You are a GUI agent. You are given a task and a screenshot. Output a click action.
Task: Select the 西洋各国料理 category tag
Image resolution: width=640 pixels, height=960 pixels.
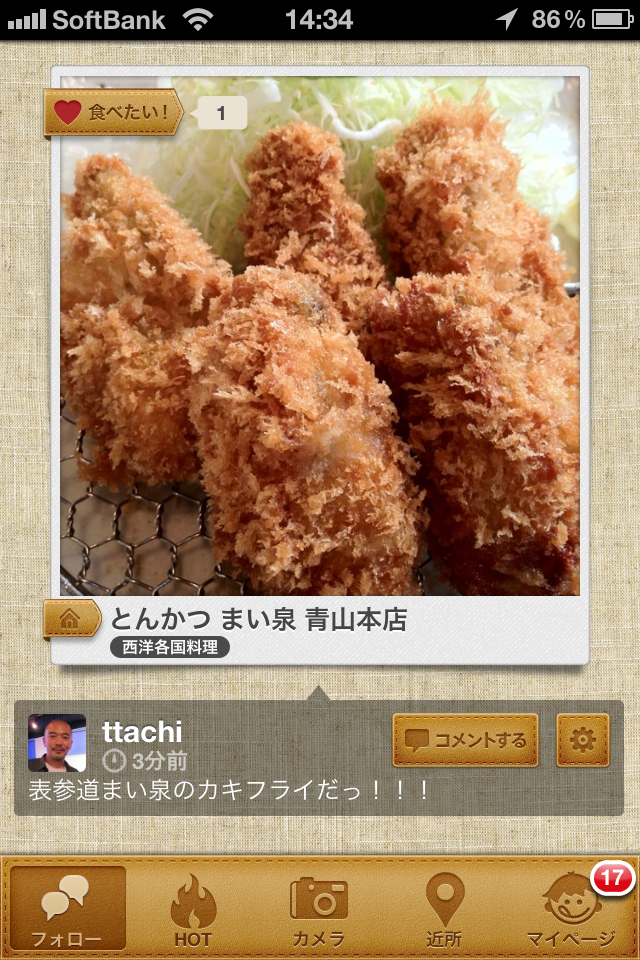[x=170, y=648]
